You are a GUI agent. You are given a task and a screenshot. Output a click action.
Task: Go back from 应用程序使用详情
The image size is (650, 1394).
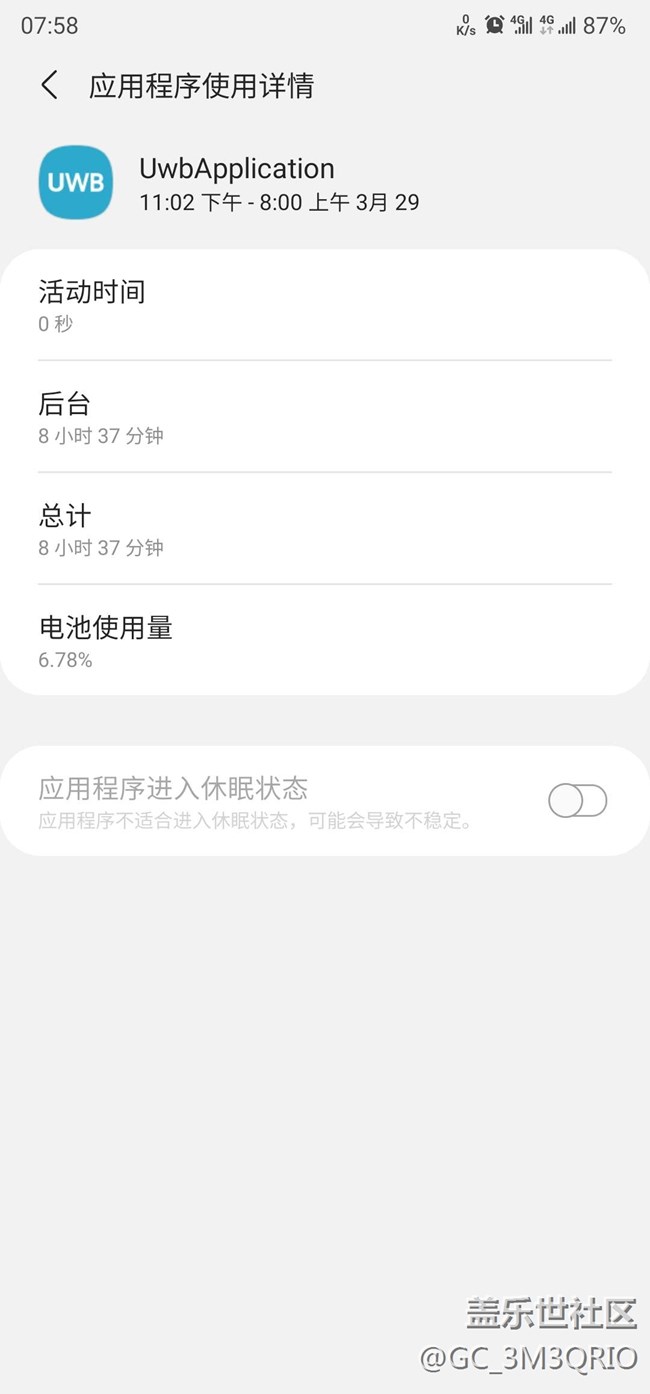tap(49, 86)
